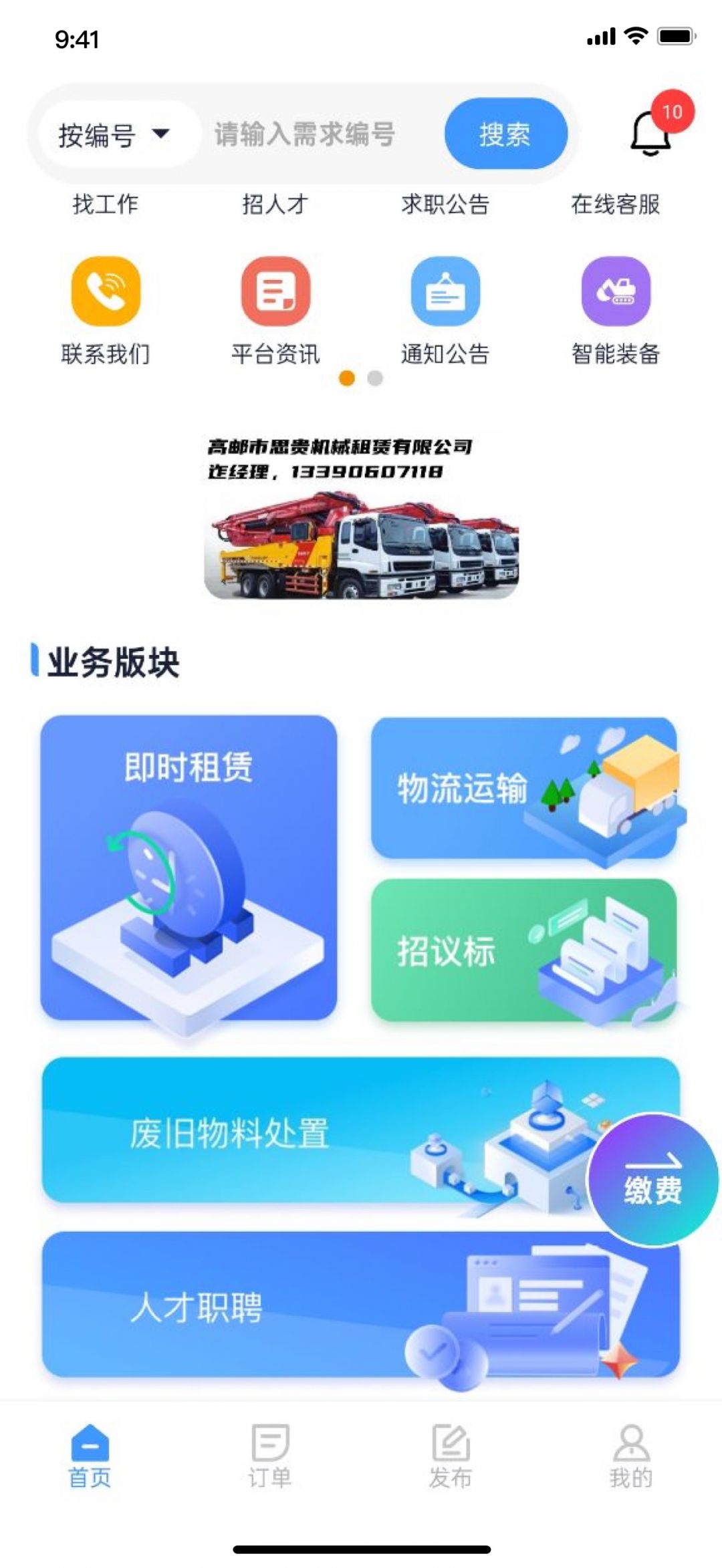The image size is (722, 1568).
Task: Tap the 搜索 button
Action: pos(505,134)
